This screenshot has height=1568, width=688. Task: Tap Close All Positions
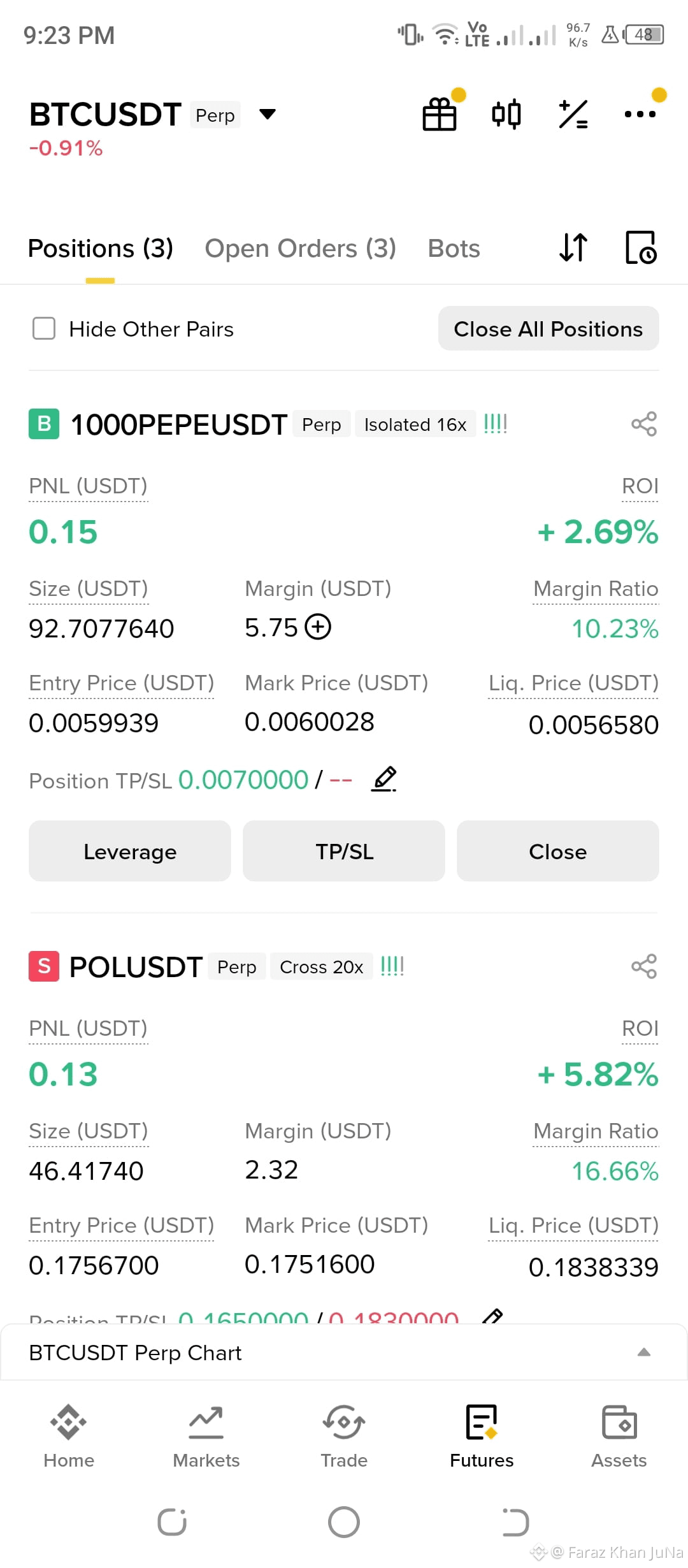548,329
